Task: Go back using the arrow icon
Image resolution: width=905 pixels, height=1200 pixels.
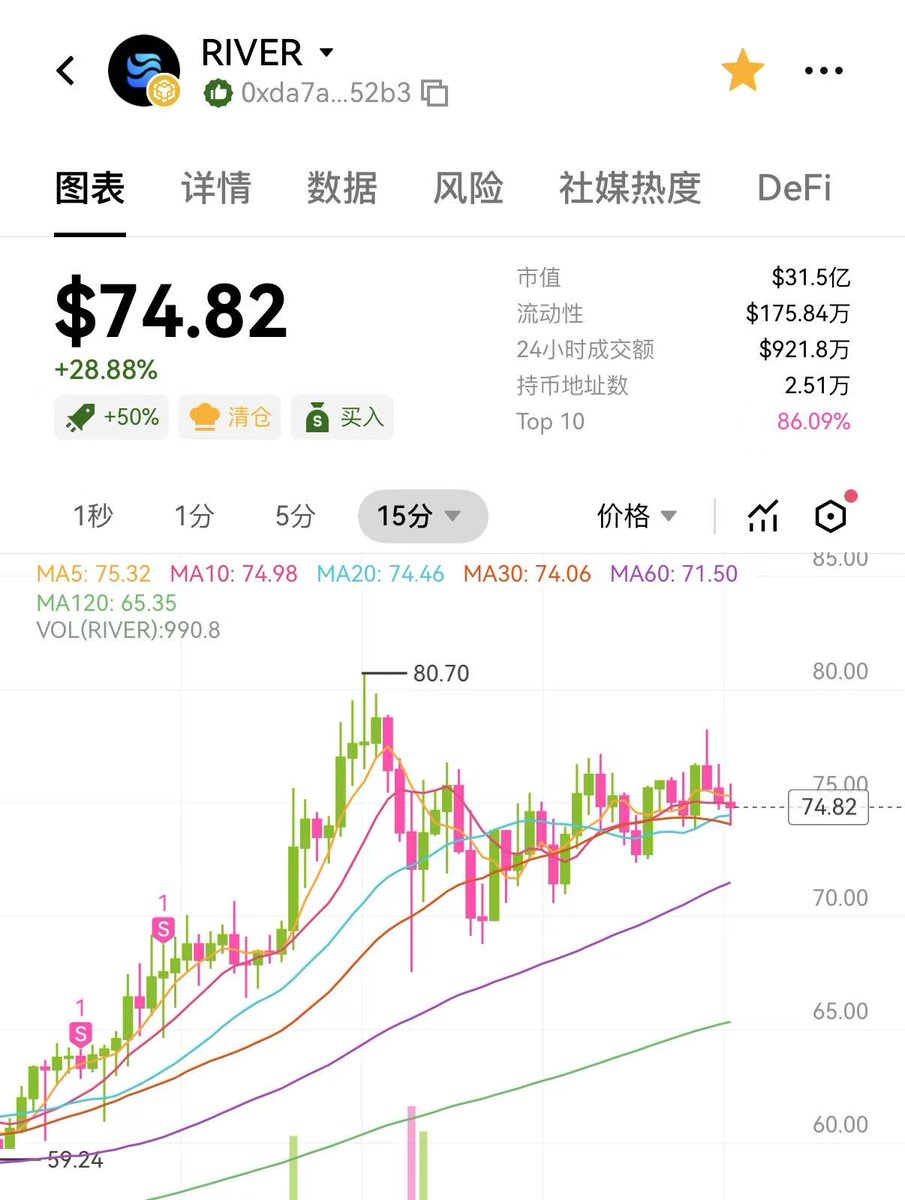Action: coord(66,71)
